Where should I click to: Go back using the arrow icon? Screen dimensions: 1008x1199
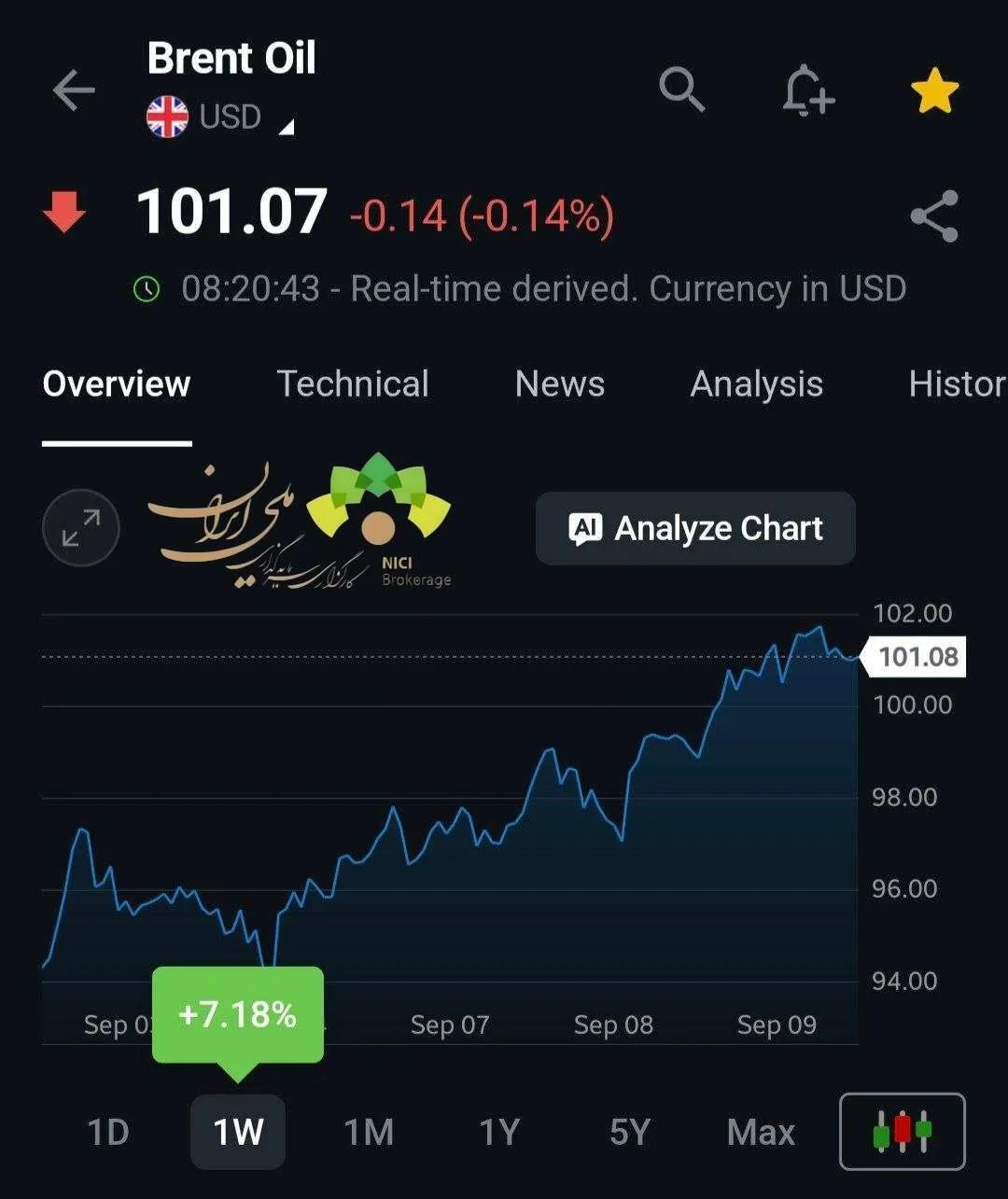[74, 91]
